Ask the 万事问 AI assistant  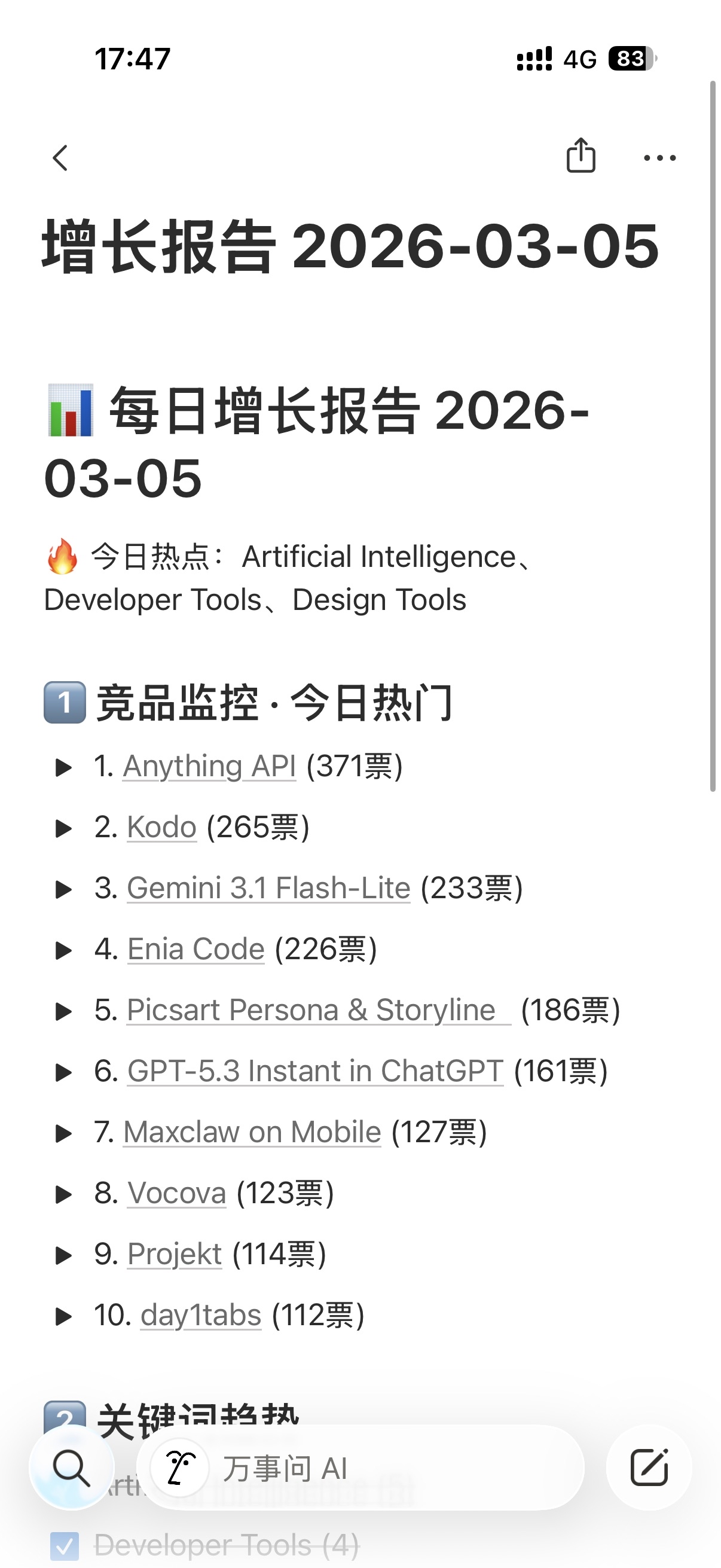(x=360, y=1468)
